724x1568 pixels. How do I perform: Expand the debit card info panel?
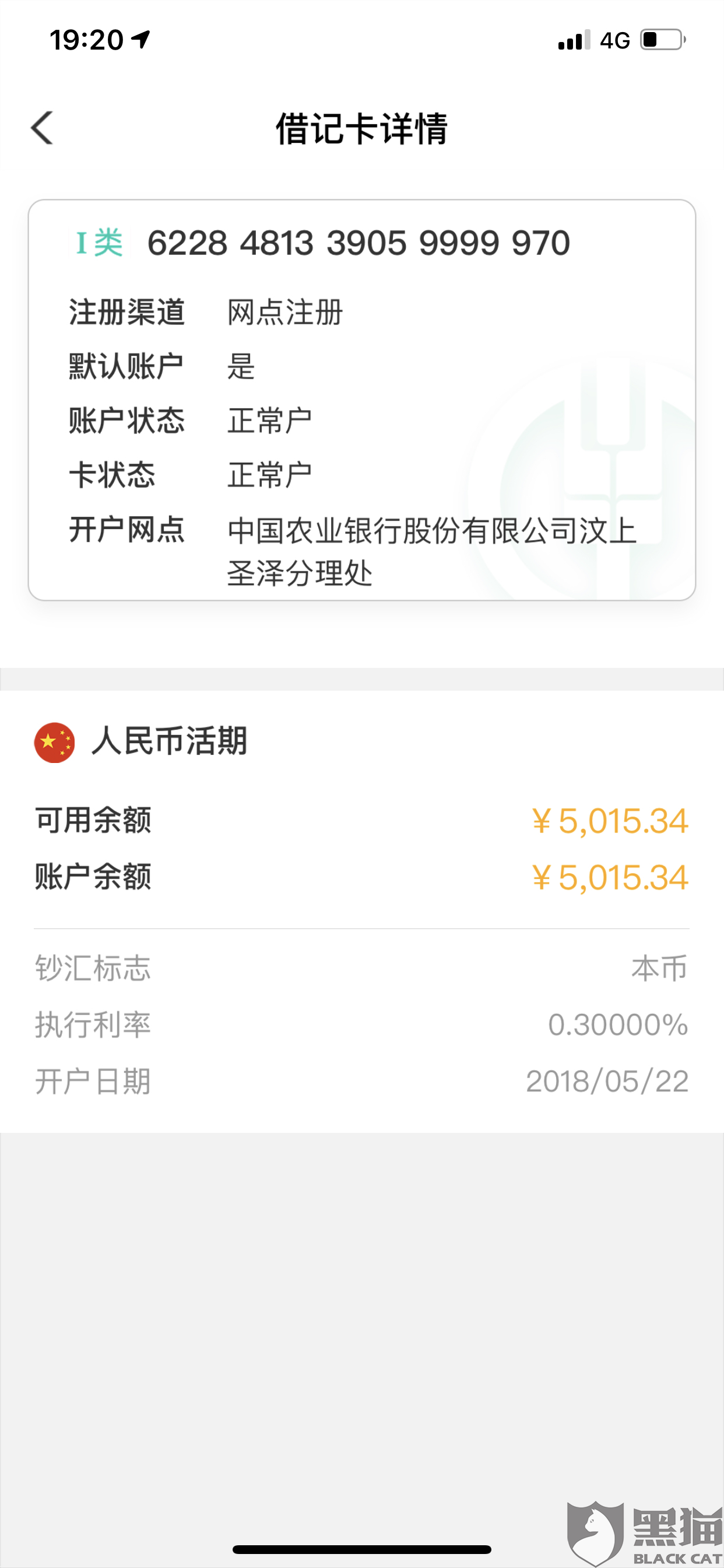(x=361, y=402)
